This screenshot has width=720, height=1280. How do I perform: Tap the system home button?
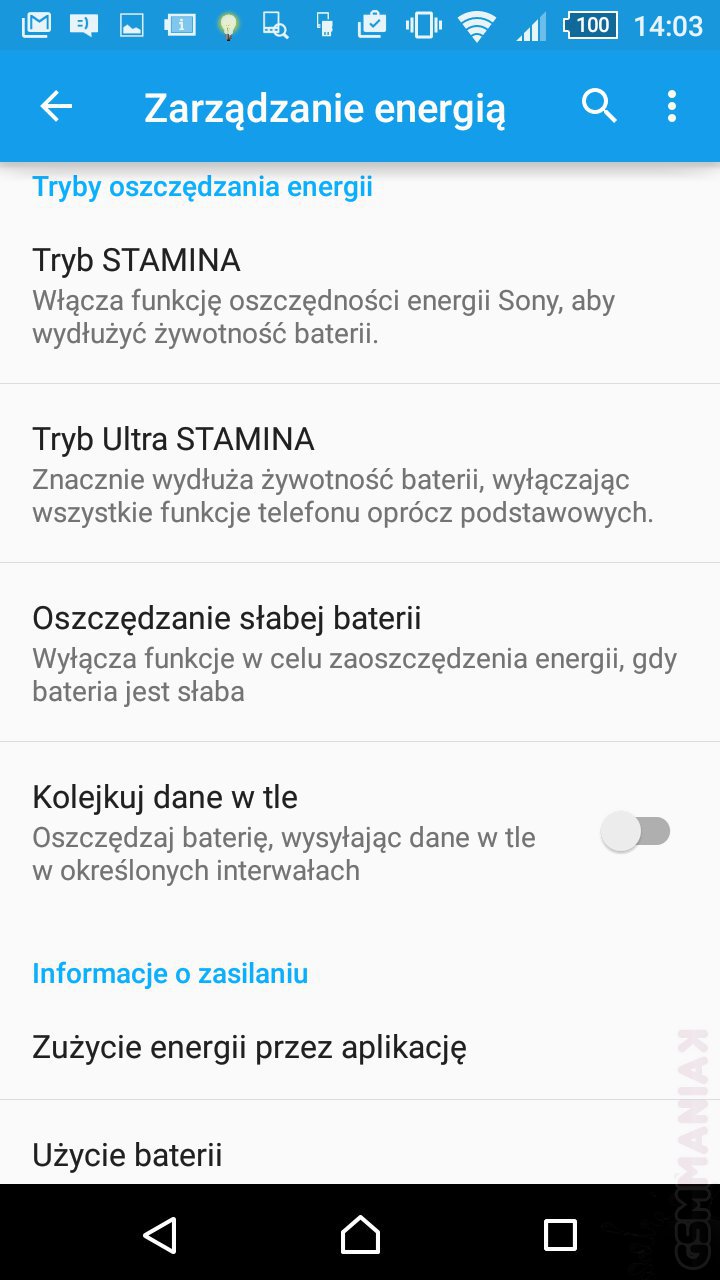click(x=360, y=1235)
